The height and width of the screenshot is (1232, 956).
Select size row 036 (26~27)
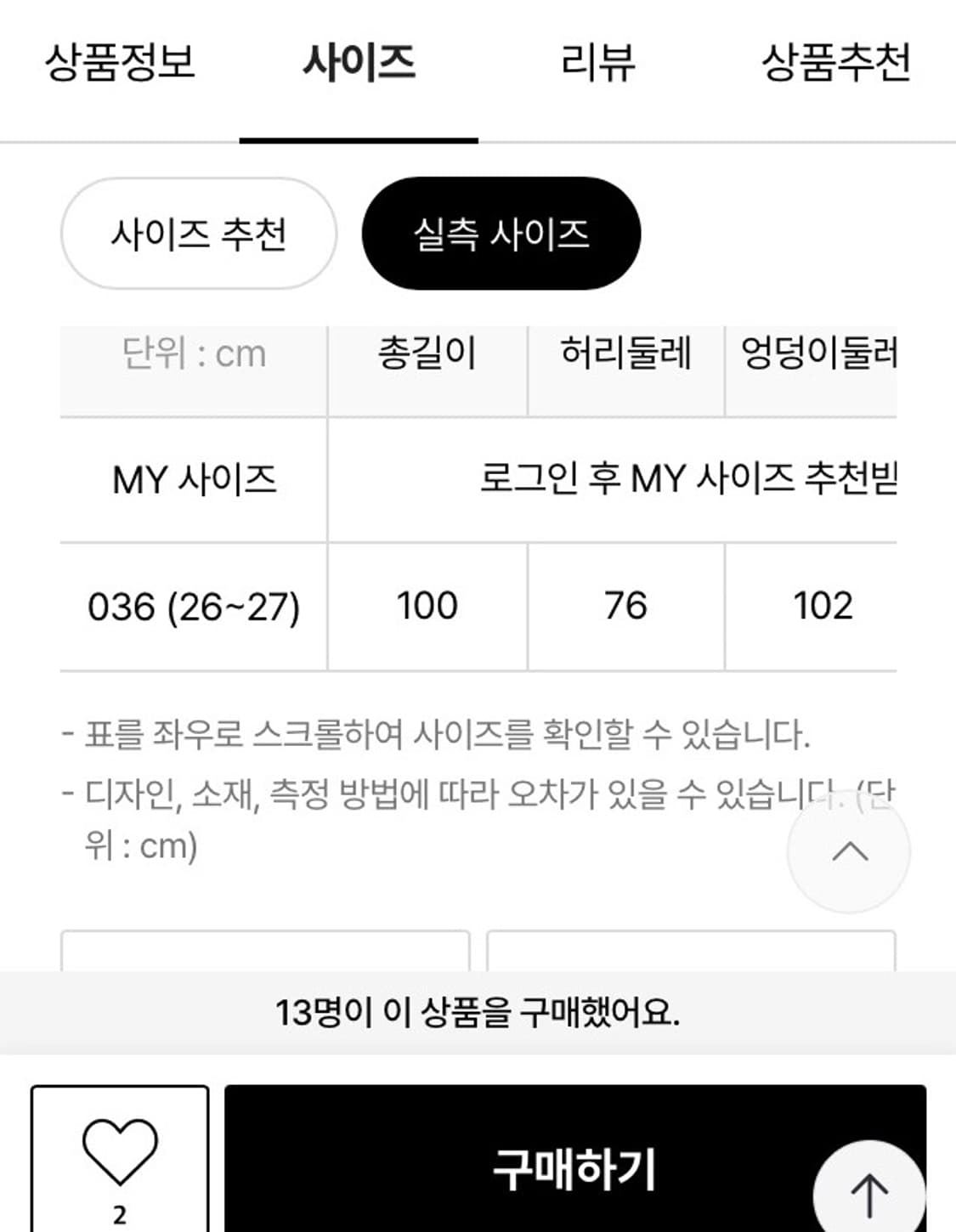[194, 605]
